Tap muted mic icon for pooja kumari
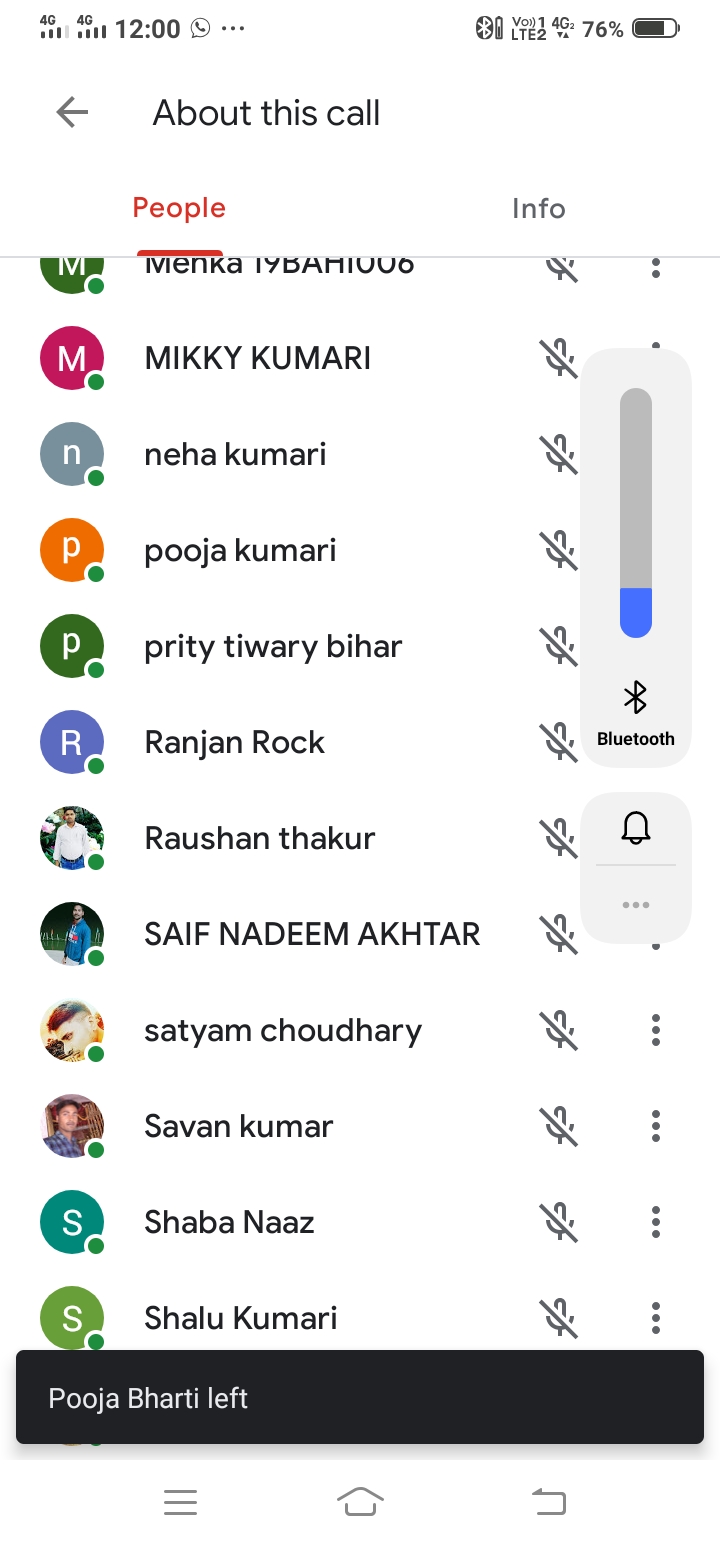720x1544 pixels. click(560, 550)
